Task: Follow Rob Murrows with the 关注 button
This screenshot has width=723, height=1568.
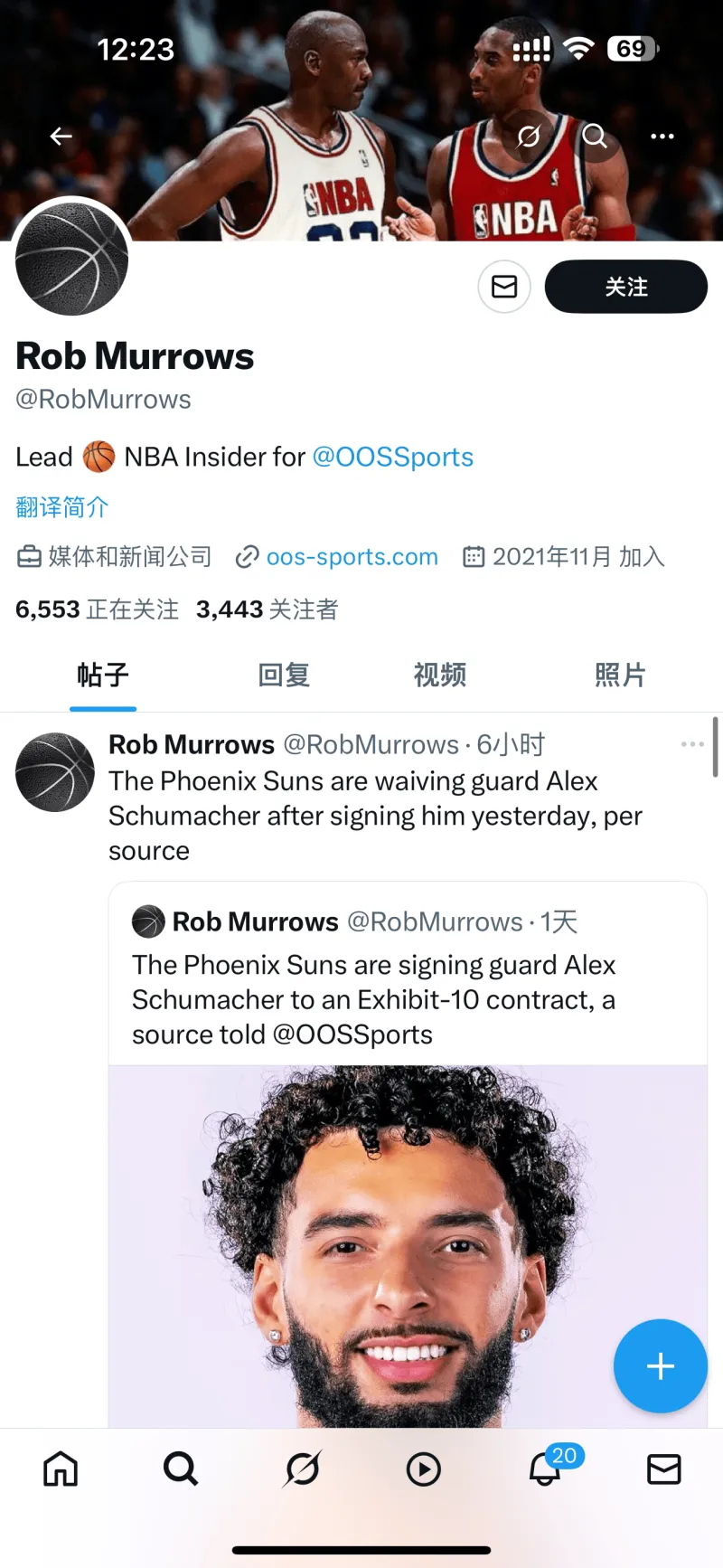Action: [x=625, y=287]
